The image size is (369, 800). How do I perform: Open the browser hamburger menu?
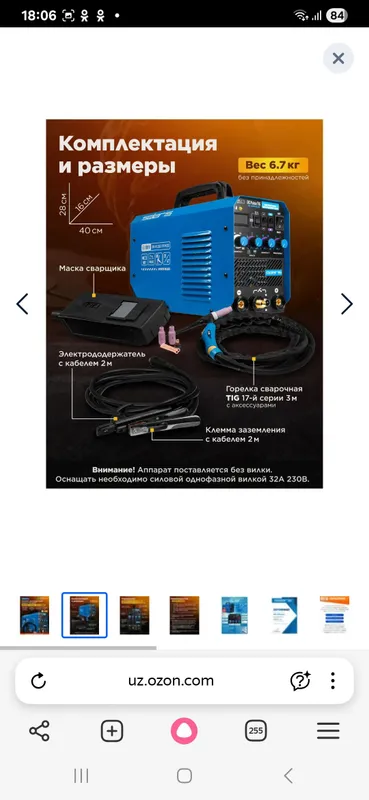[328, 731]
